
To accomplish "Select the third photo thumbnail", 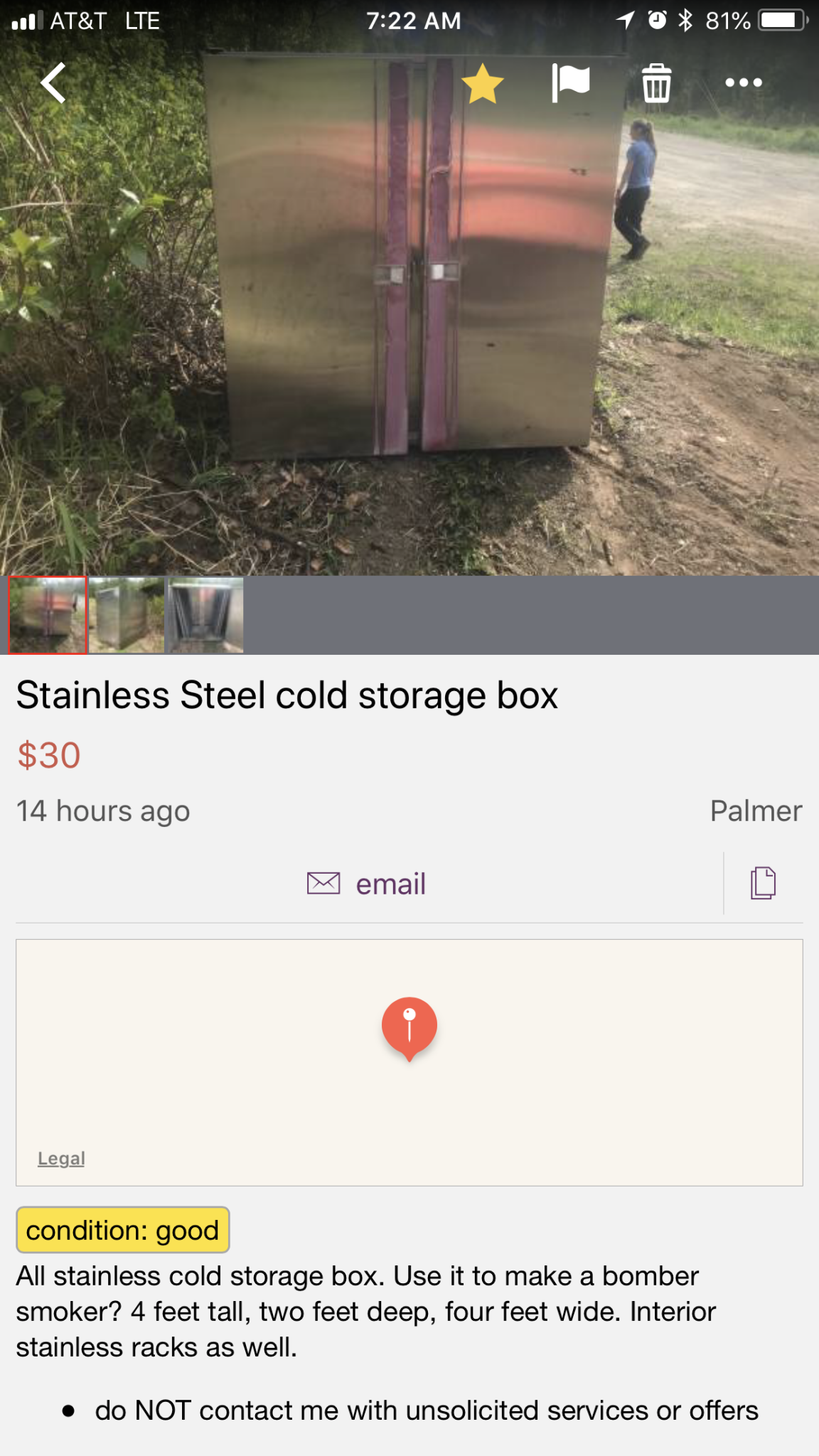I will pos(205,615).
